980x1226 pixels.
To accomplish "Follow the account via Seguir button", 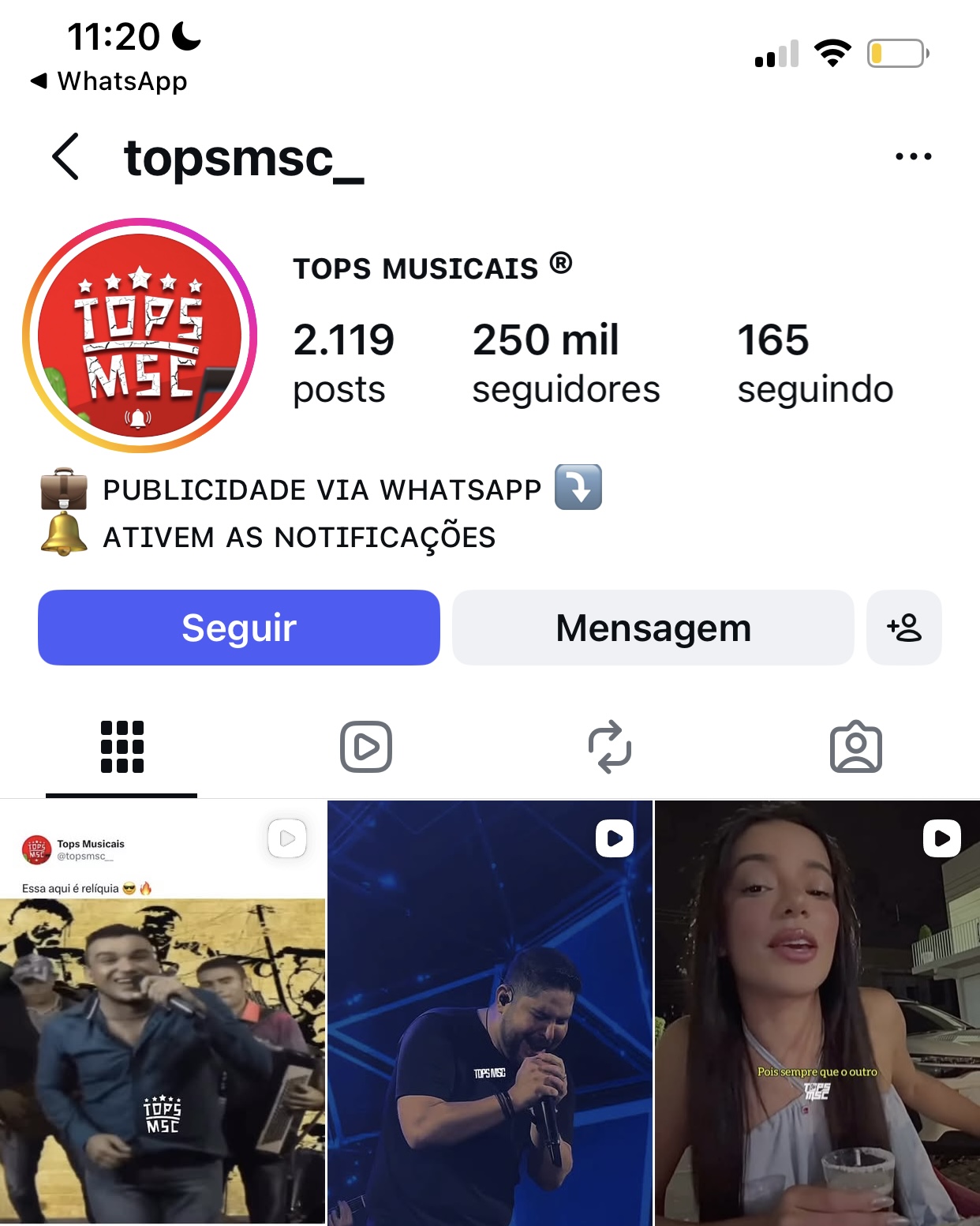I will click(238, 627).
